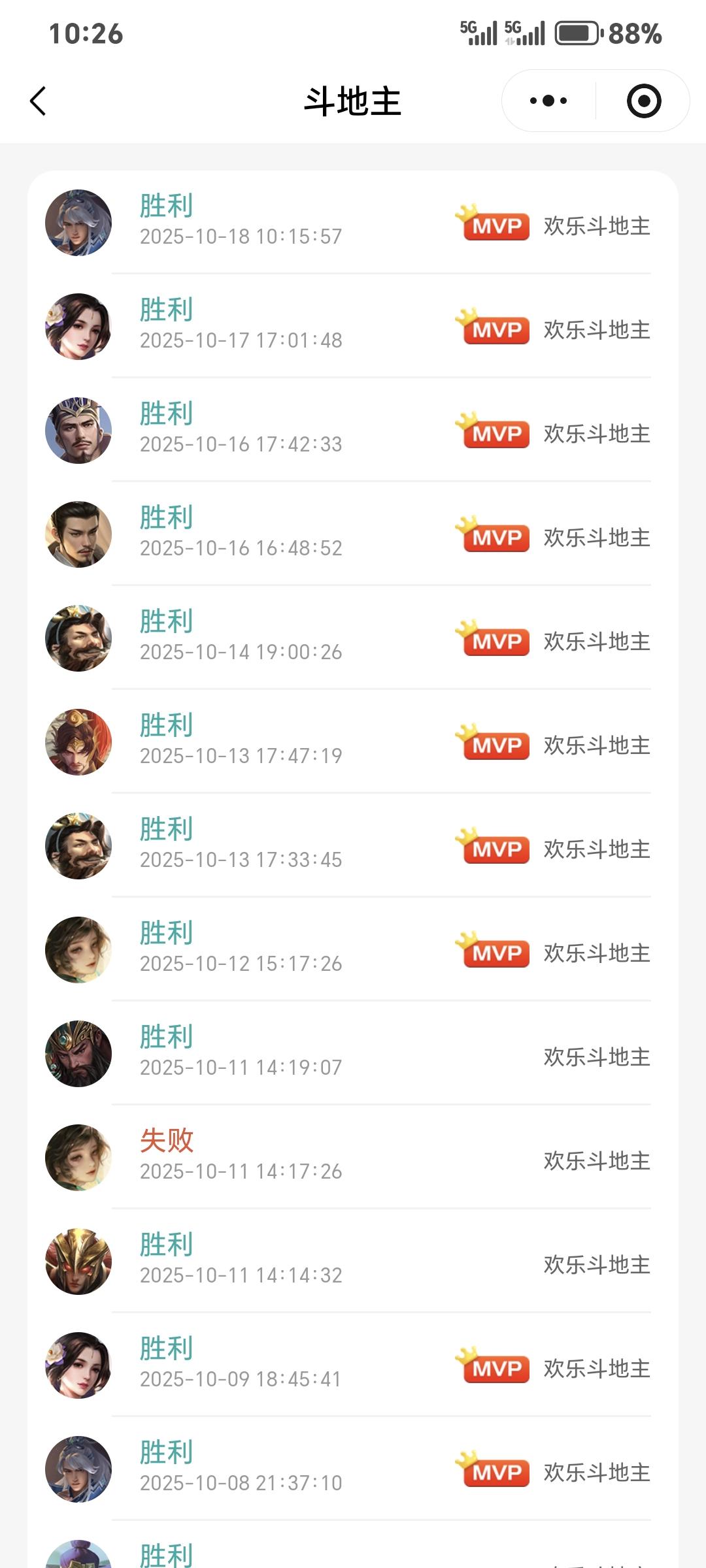Tap the circular capsule close button
The width and height of the screenshot is (706, 1568).
(643, 100)
